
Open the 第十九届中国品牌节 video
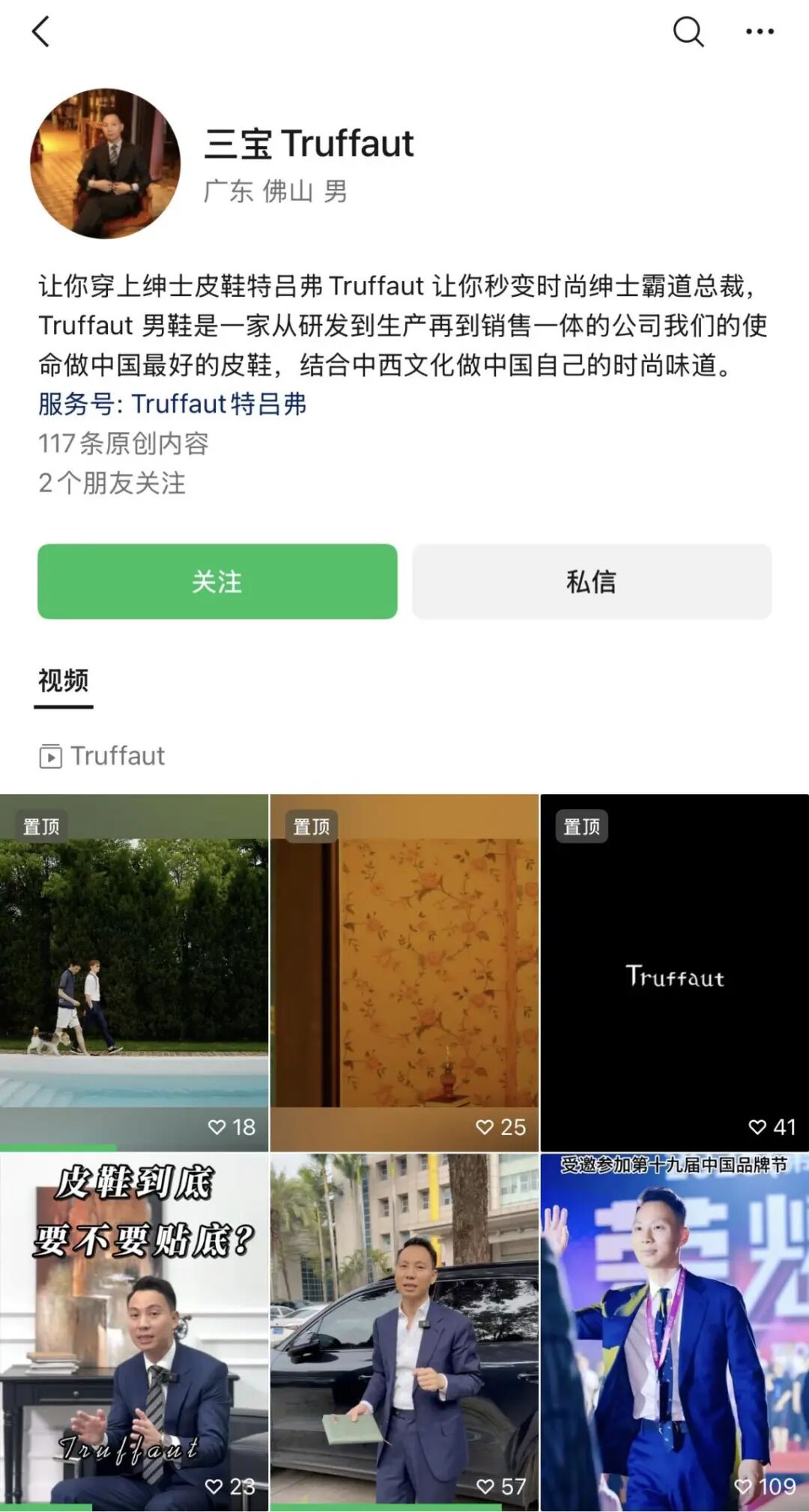click(675, 1332)
